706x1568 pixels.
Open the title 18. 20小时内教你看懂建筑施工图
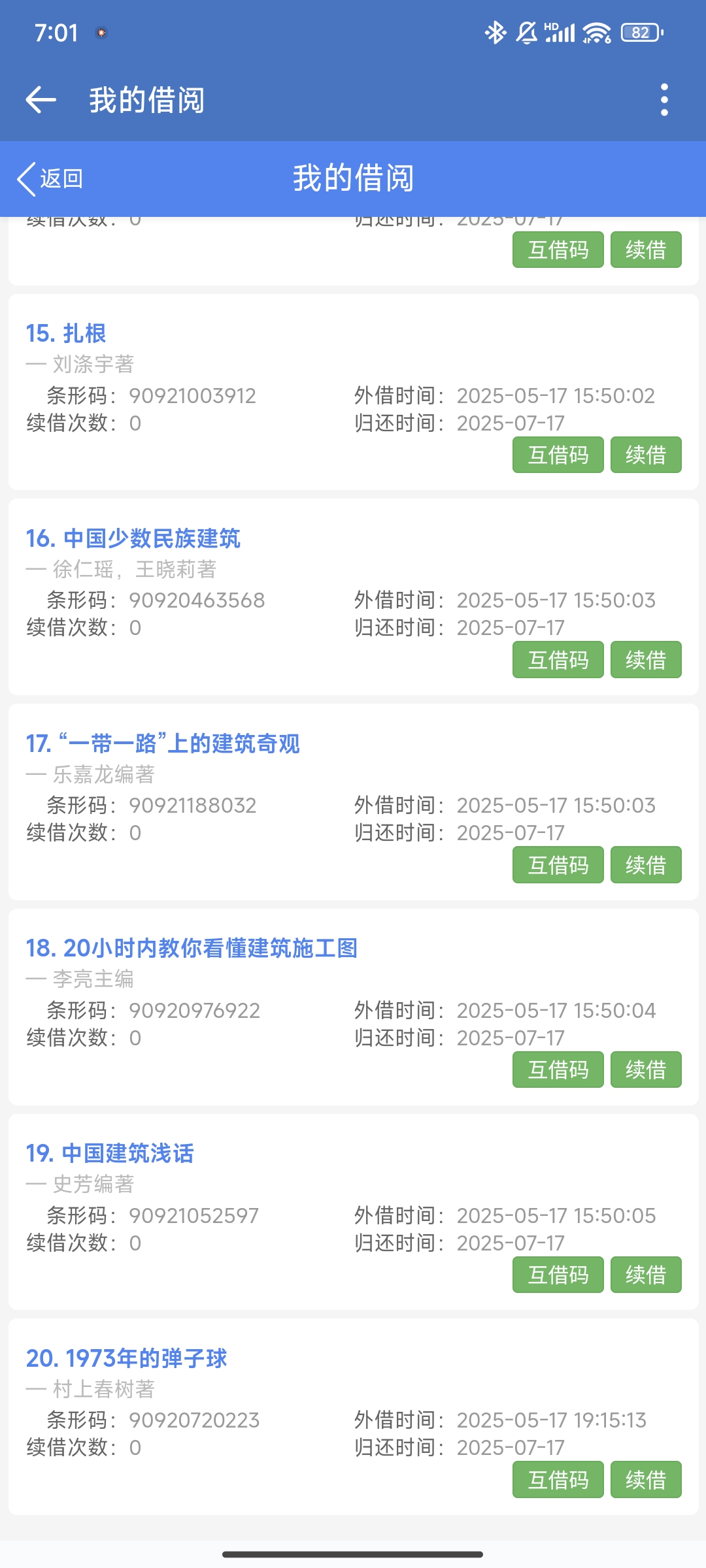point(192,948)
